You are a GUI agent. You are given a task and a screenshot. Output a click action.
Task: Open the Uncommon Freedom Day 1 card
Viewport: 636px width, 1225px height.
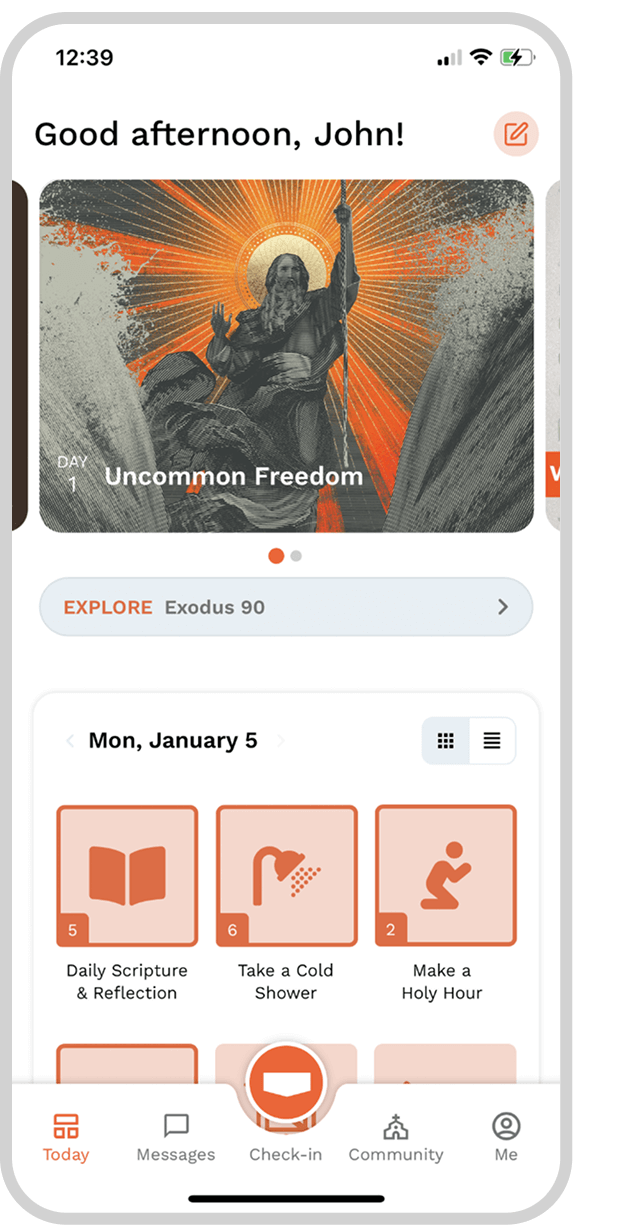(286, 356)
